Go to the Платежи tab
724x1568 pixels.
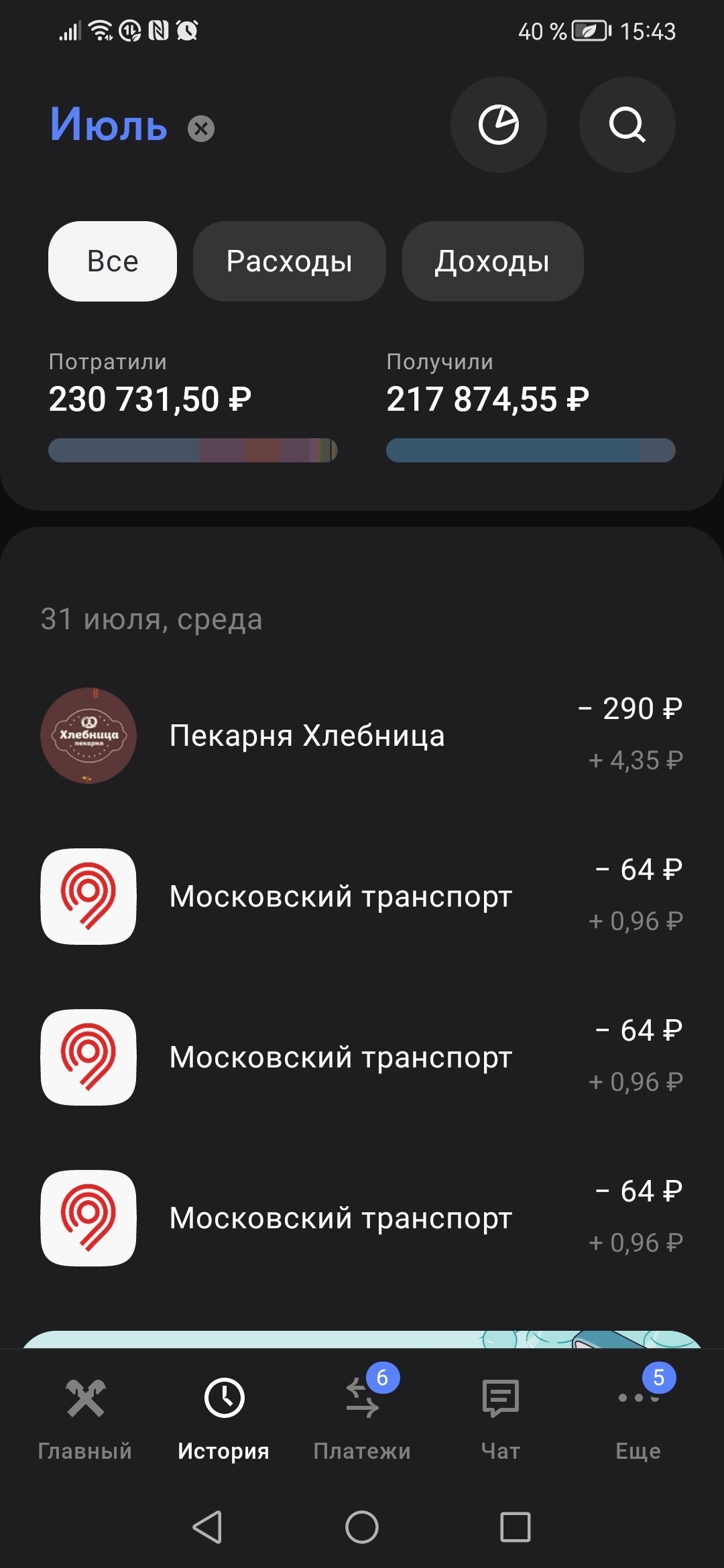coord(362,1415)
